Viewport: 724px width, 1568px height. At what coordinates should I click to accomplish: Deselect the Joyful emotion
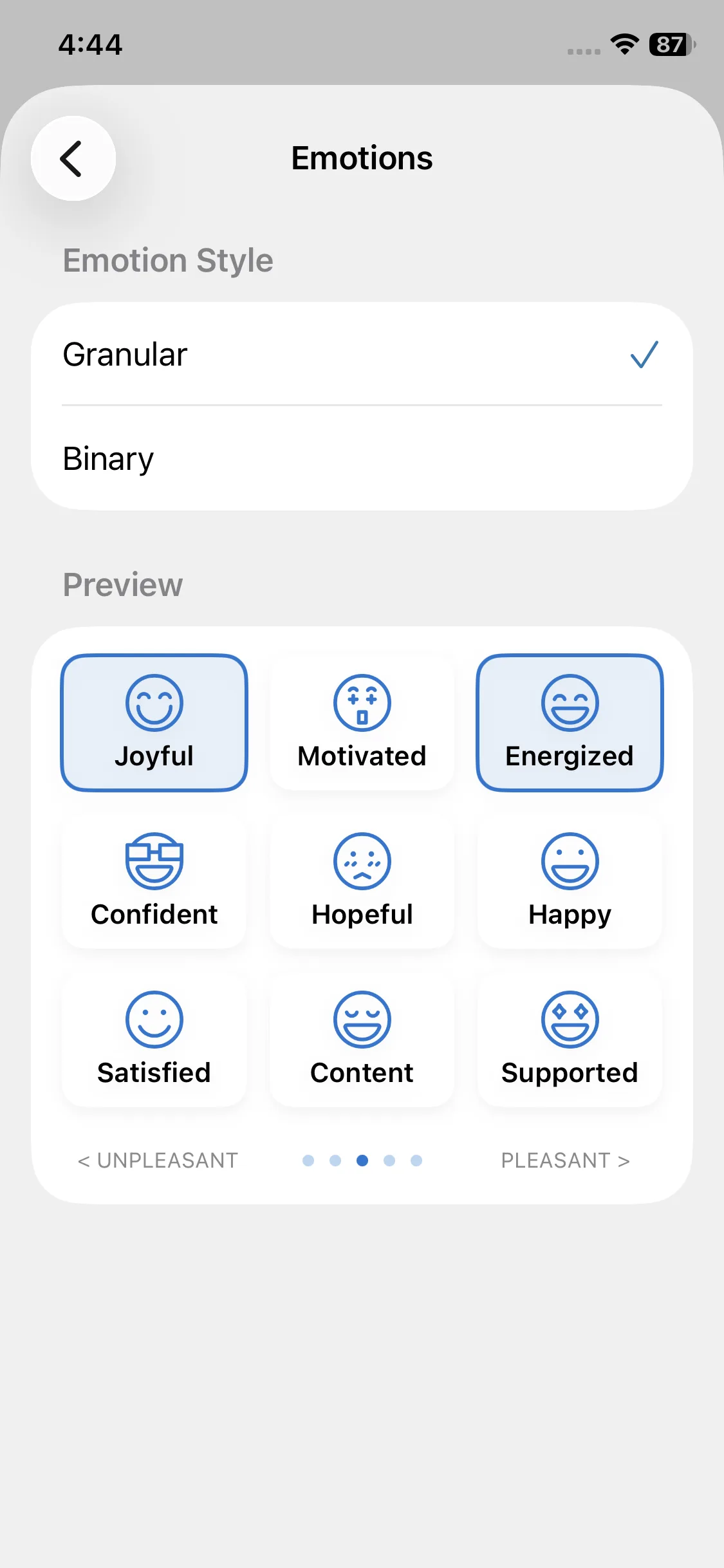pyautogui.click(x=154, y=723)
